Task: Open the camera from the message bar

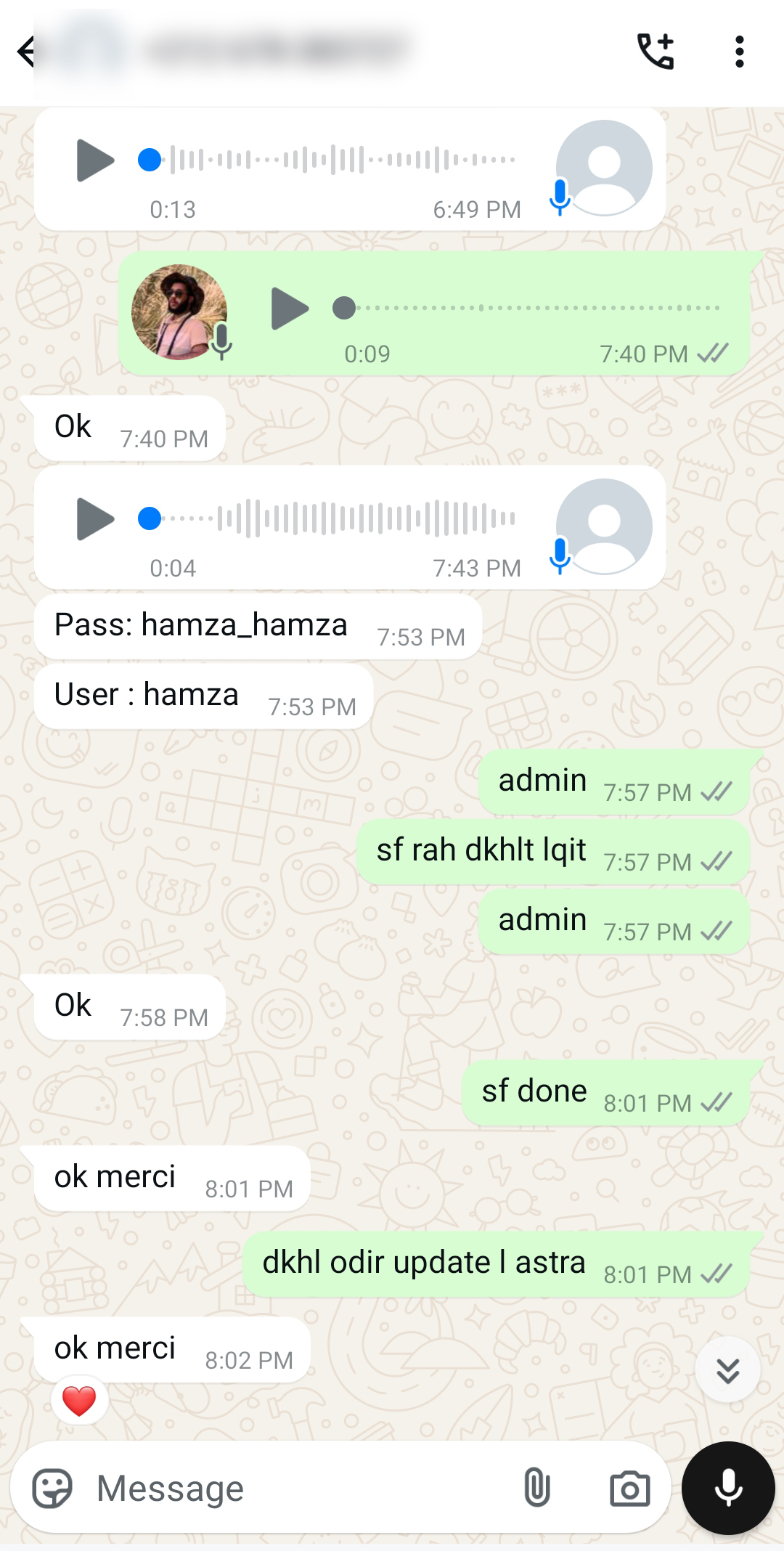Action: point(629,1489)
